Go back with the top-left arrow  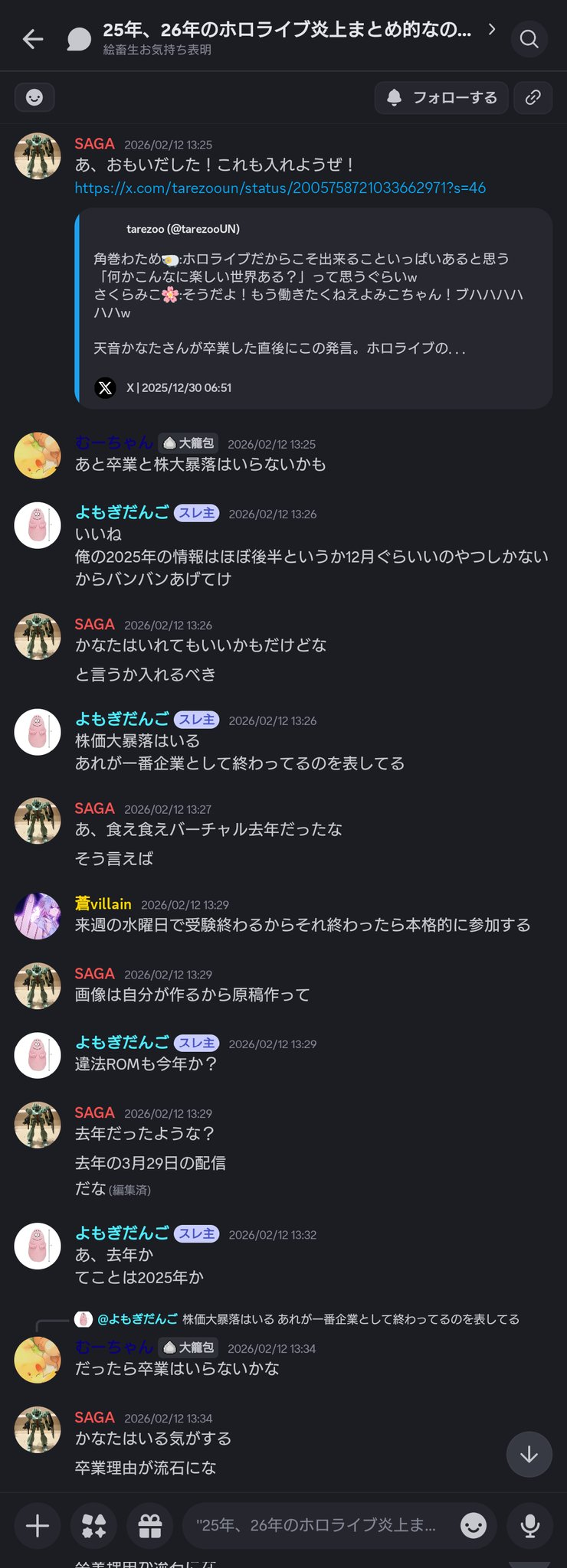pyautogui.click(x=33, y=39)
